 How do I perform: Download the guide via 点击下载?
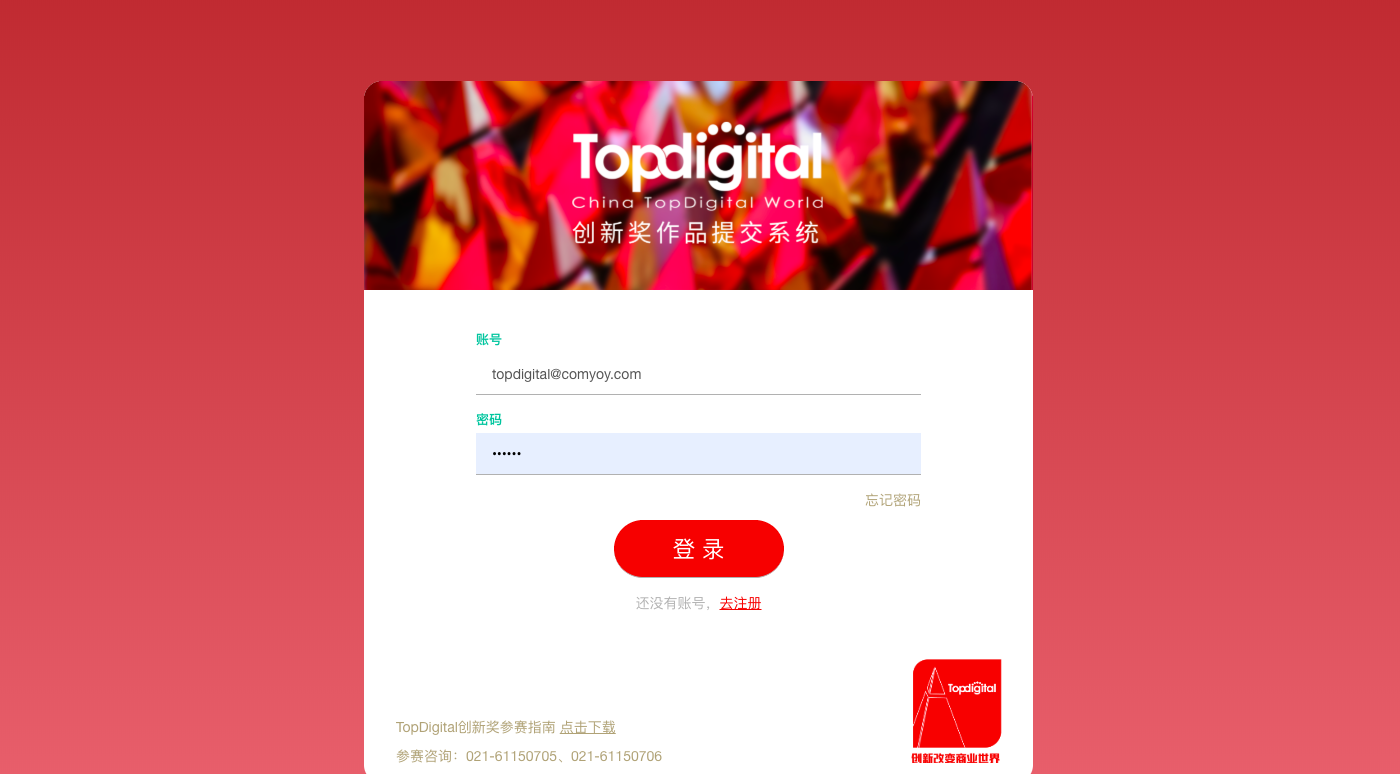[x=587, y=727]
